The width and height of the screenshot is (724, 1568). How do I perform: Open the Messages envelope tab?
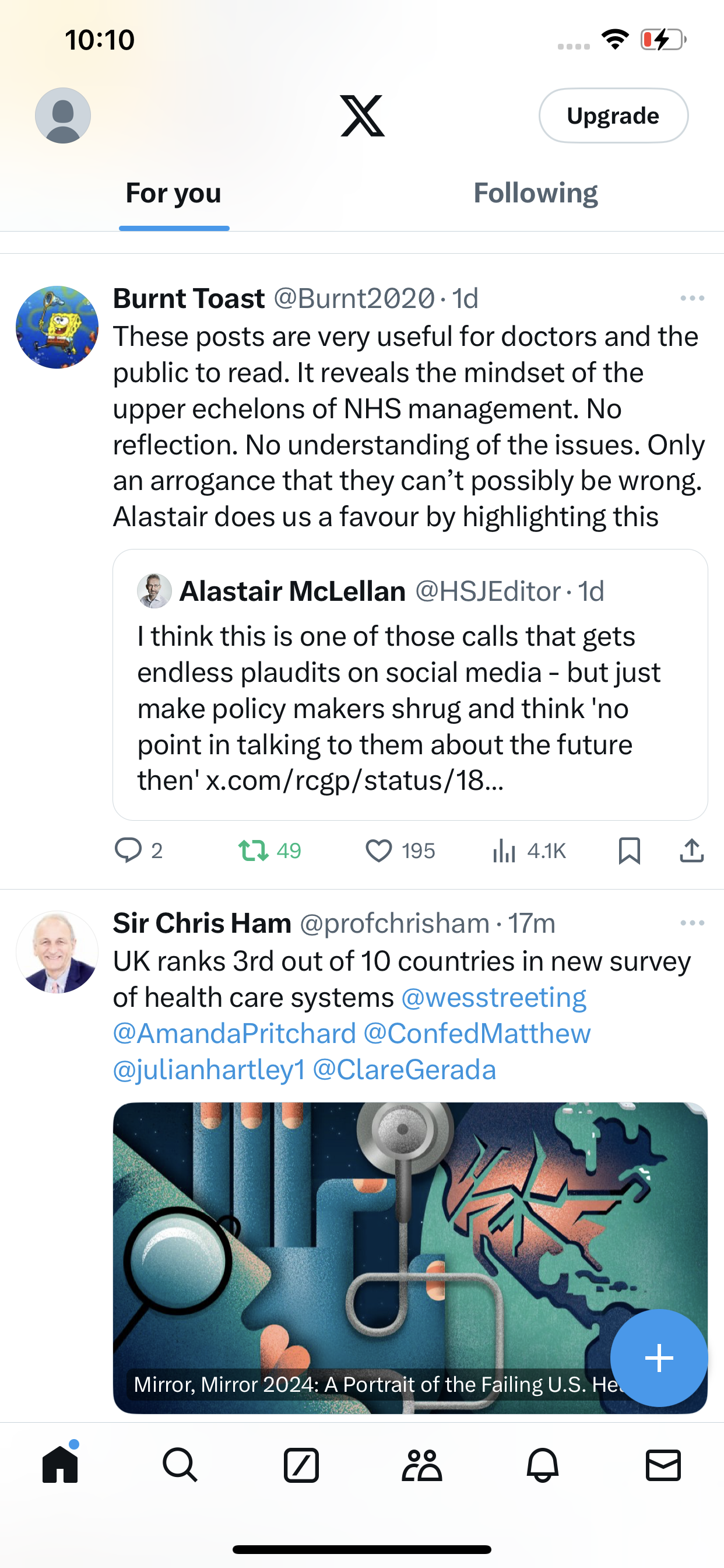(x=663, y=1465)
